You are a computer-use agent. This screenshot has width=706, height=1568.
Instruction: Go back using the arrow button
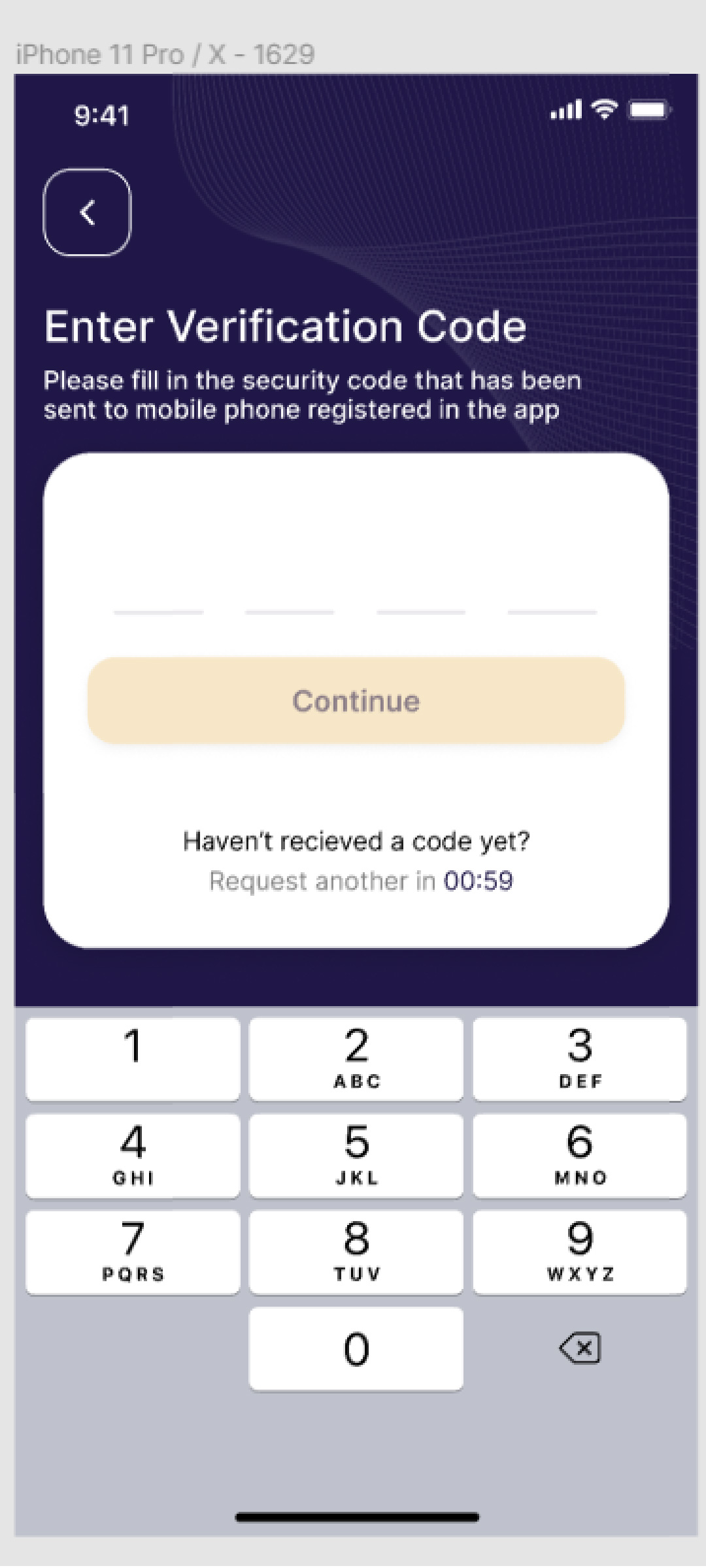pos(87,212)
